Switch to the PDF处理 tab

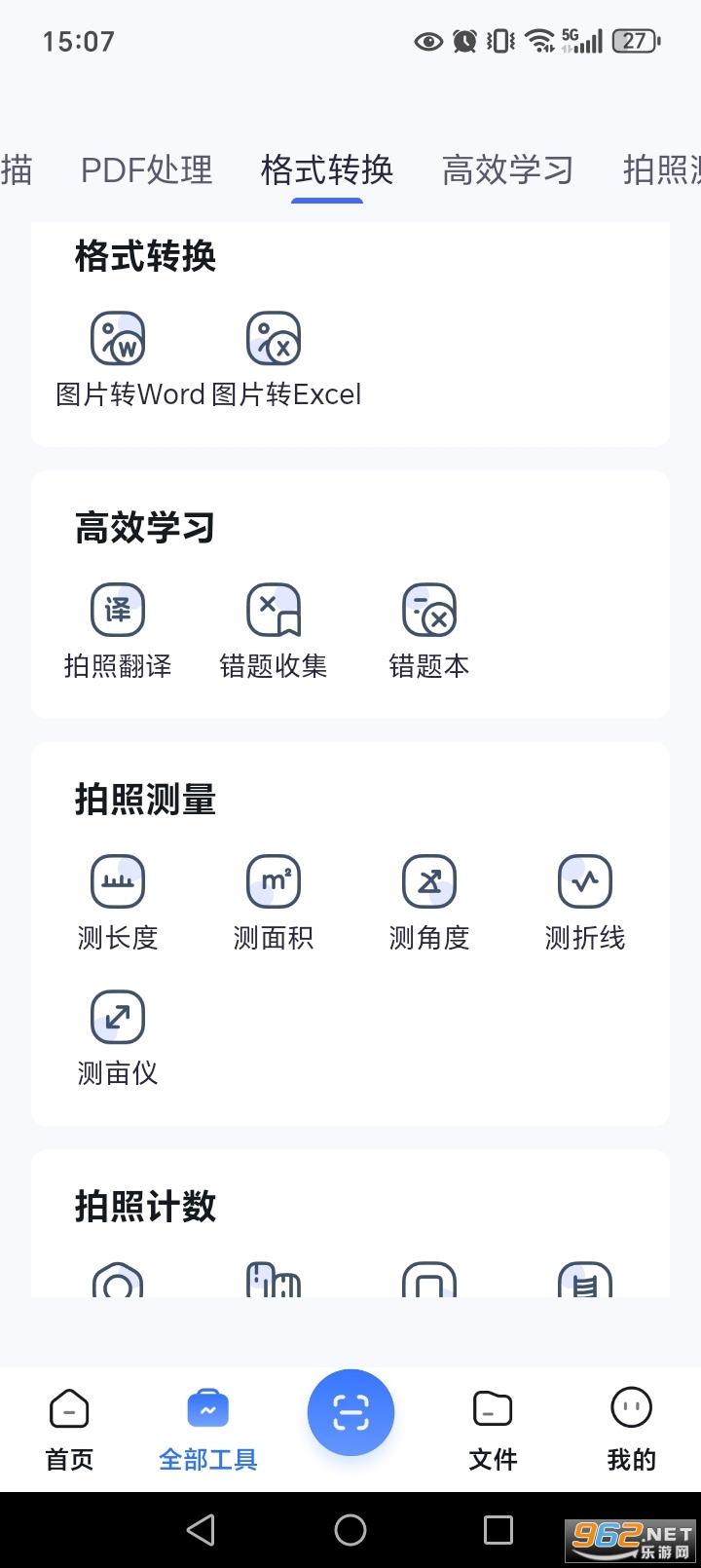click(x=145, y=170)
